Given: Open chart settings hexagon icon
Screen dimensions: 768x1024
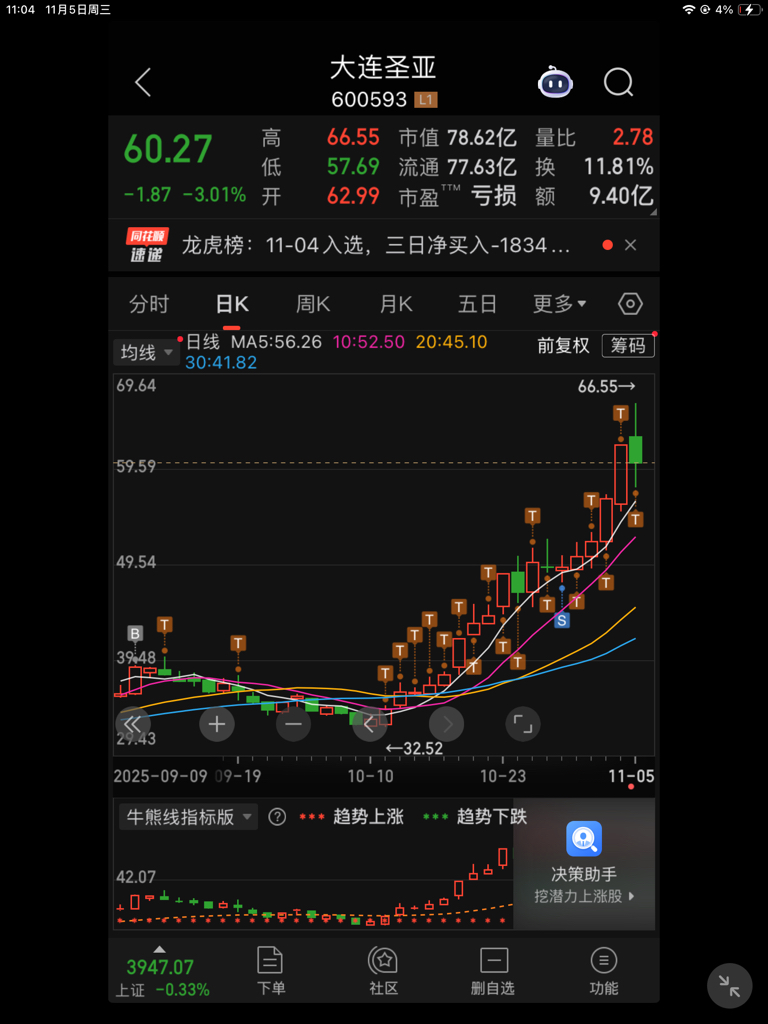Looking at the screenshot, I should [x=630, y=304].
